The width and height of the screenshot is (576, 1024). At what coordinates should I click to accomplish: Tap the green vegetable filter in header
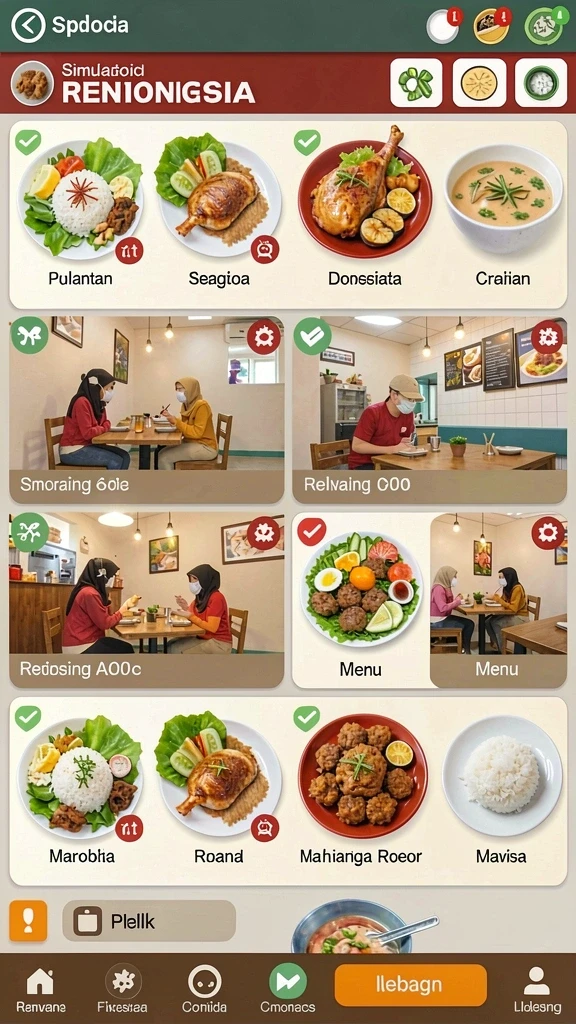[416, 83]
